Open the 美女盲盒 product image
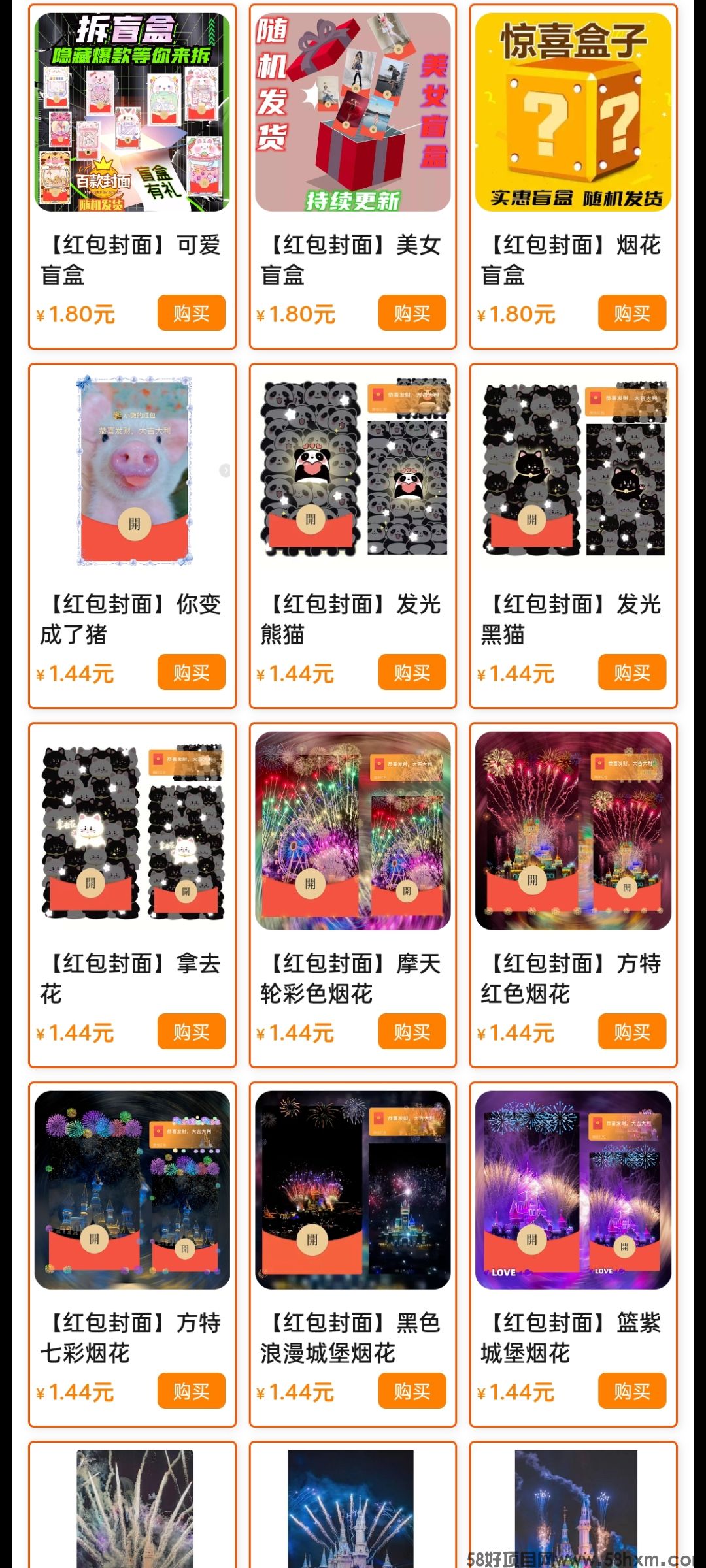 pos(353,112)
